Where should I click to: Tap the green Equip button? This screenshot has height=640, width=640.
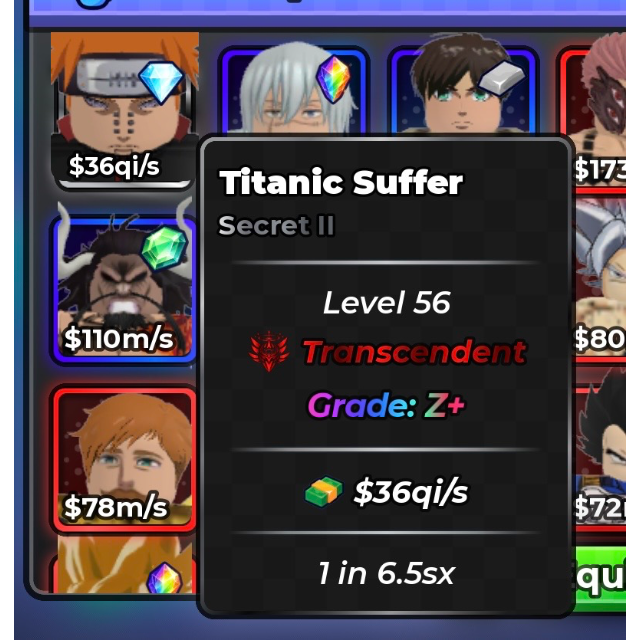click(600, 577)
